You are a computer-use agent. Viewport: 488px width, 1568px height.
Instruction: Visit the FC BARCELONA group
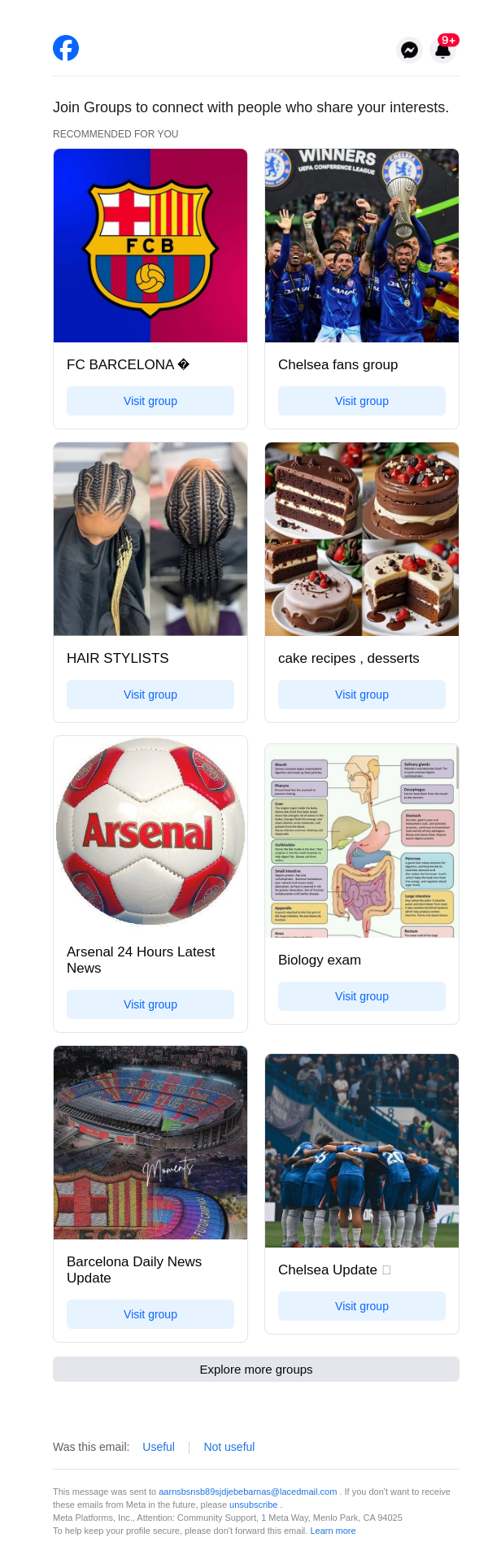(150, 401)
